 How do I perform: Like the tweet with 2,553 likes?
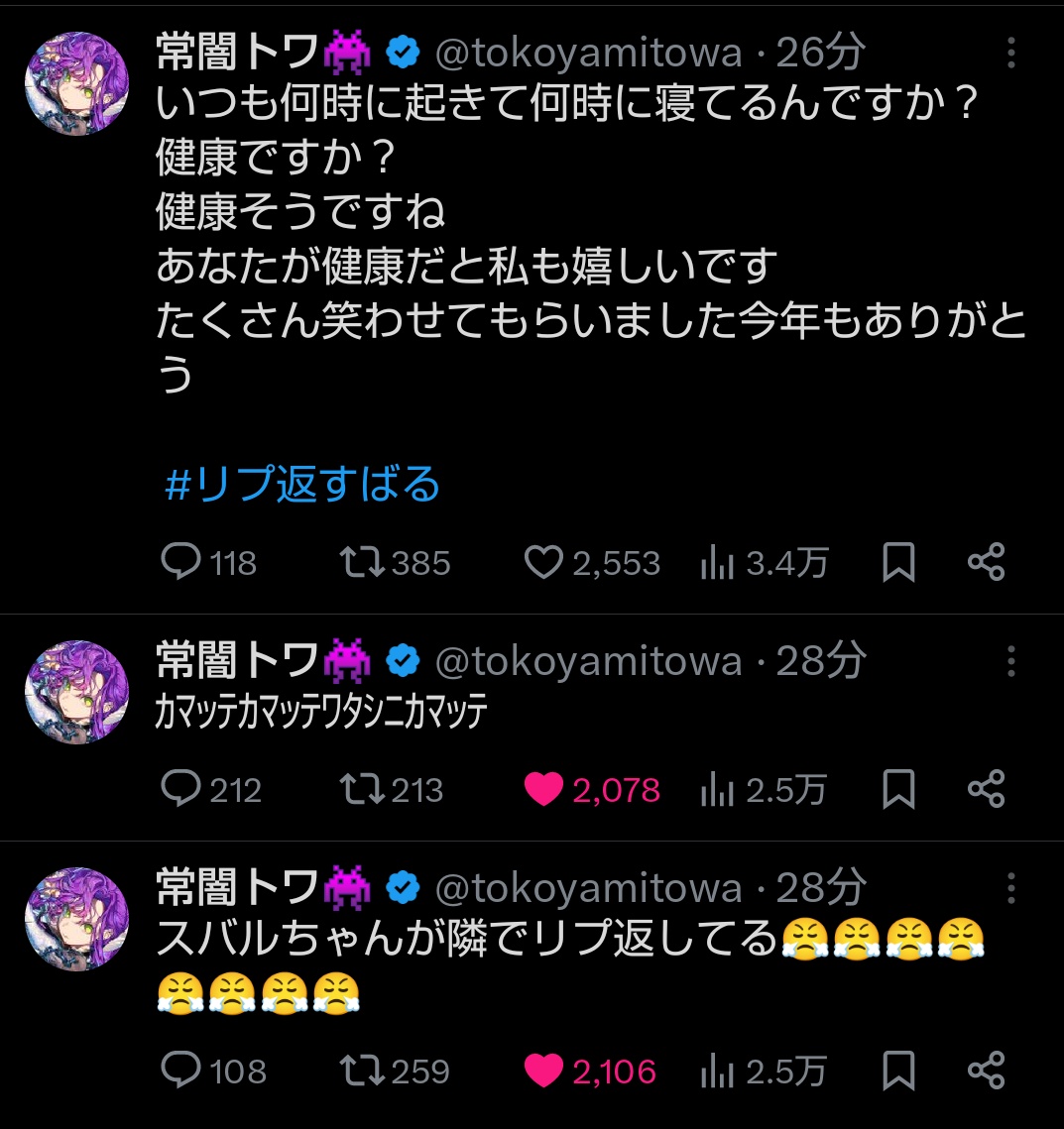543,563
